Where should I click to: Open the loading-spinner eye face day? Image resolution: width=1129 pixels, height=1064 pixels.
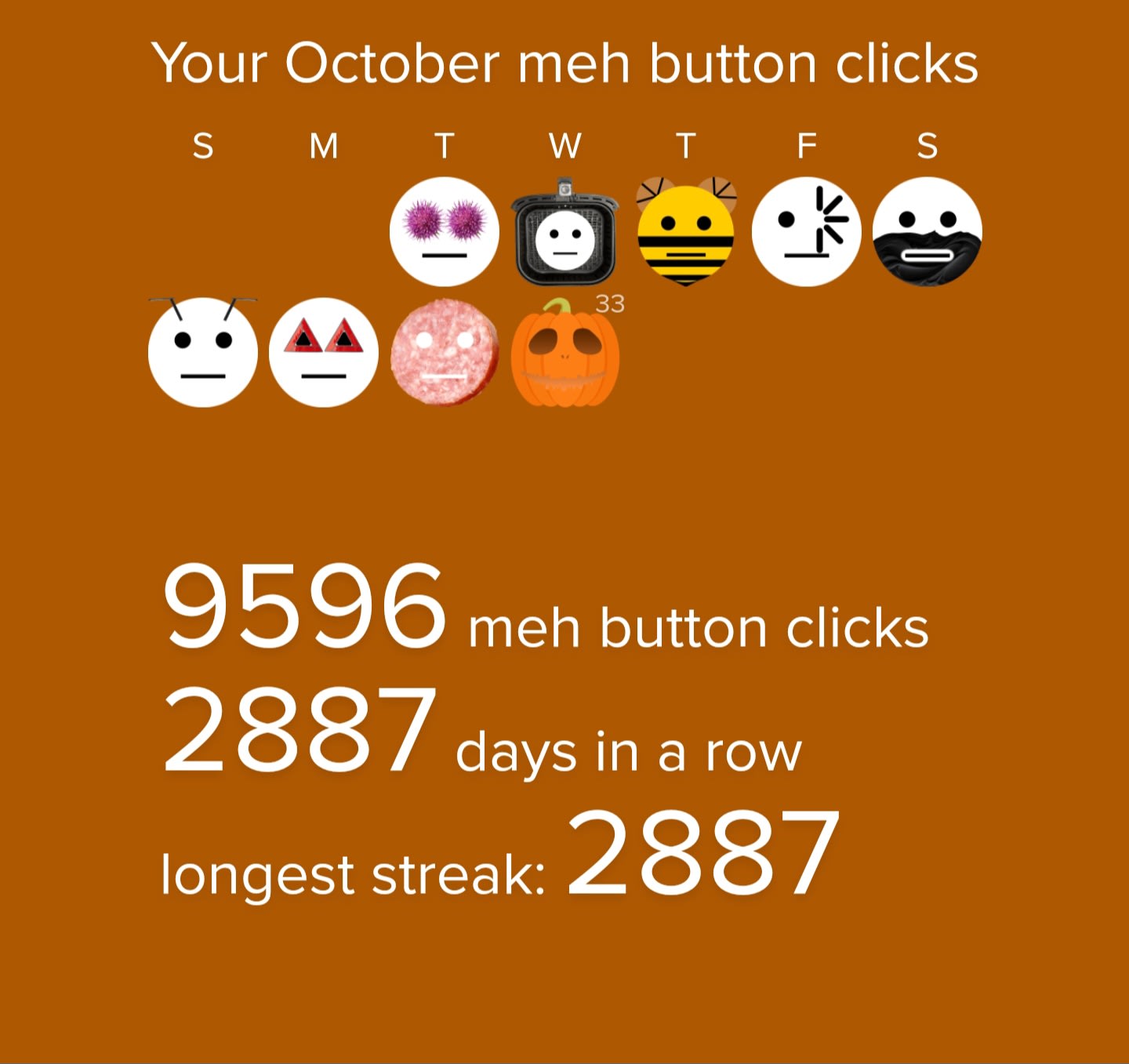[x=806, y=231]
